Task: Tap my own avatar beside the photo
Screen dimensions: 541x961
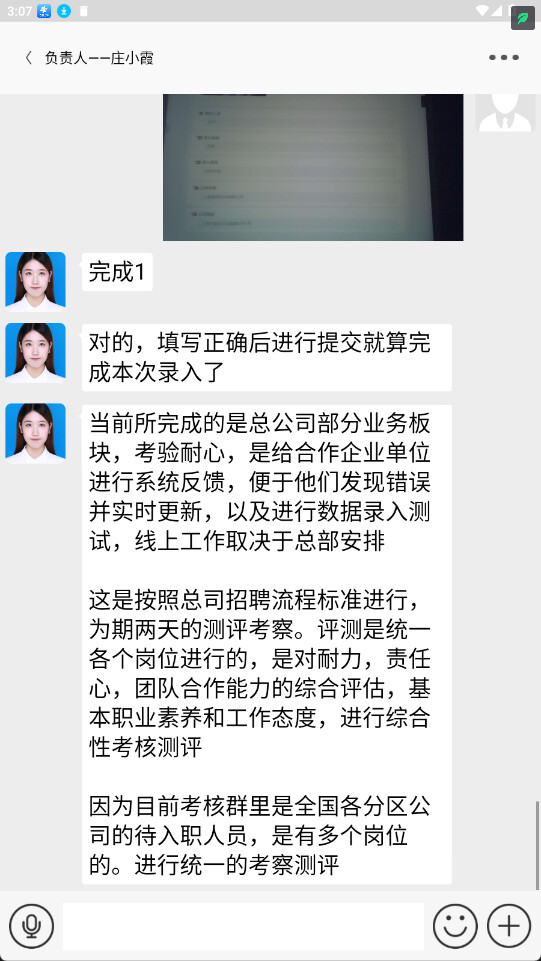Action: (505, 113)
